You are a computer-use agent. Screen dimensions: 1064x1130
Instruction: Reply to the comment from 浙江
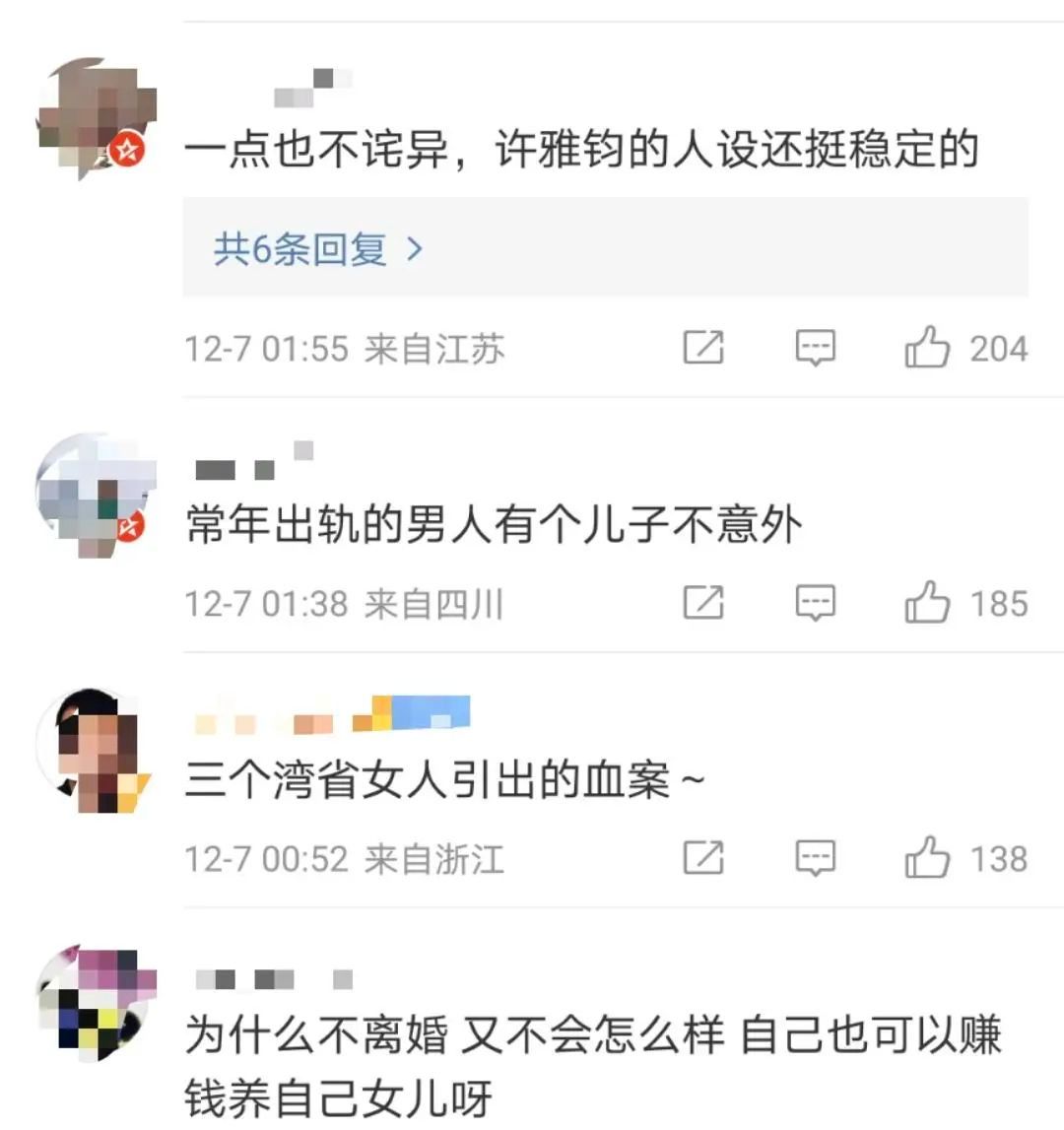(x=816, y=858)
